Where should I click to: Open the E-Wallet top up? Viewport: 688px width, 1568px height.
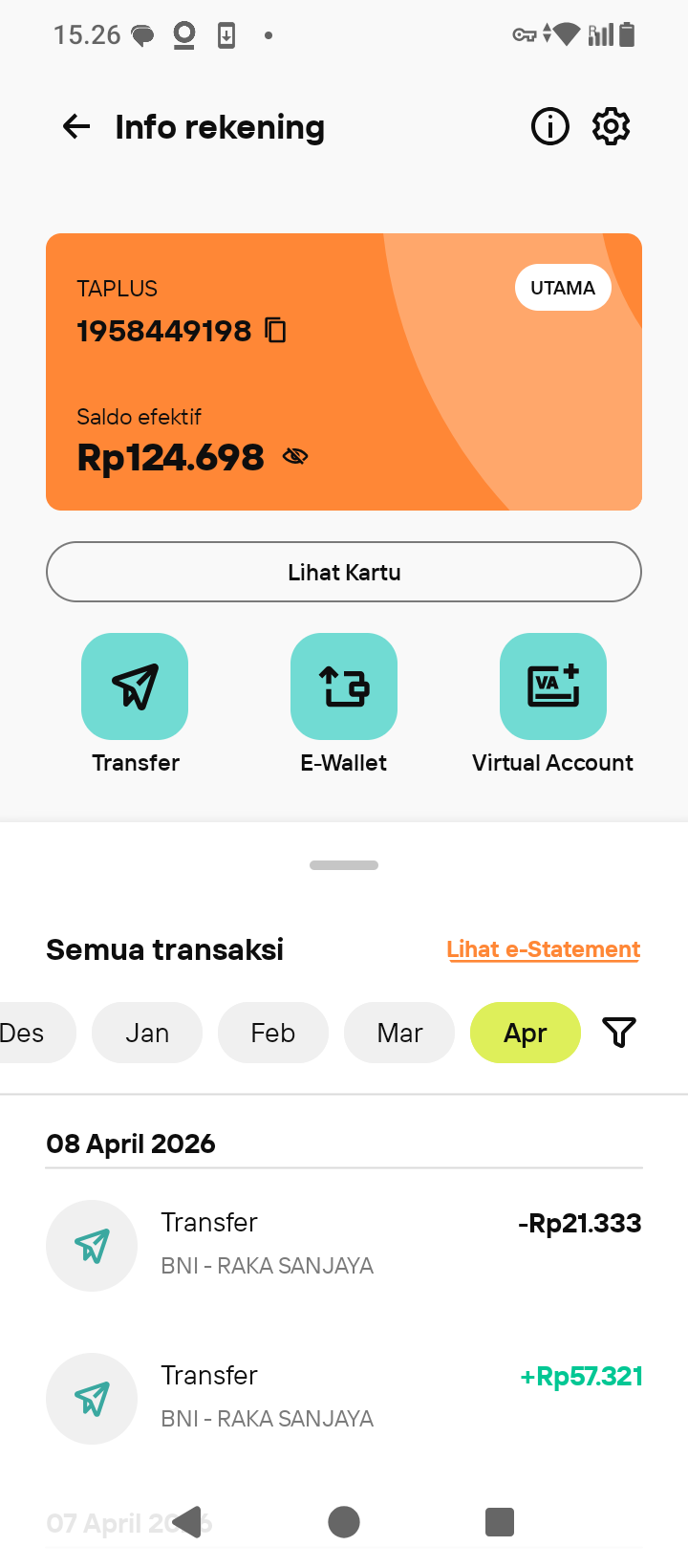pyautogui.click(x=344, y=686)
